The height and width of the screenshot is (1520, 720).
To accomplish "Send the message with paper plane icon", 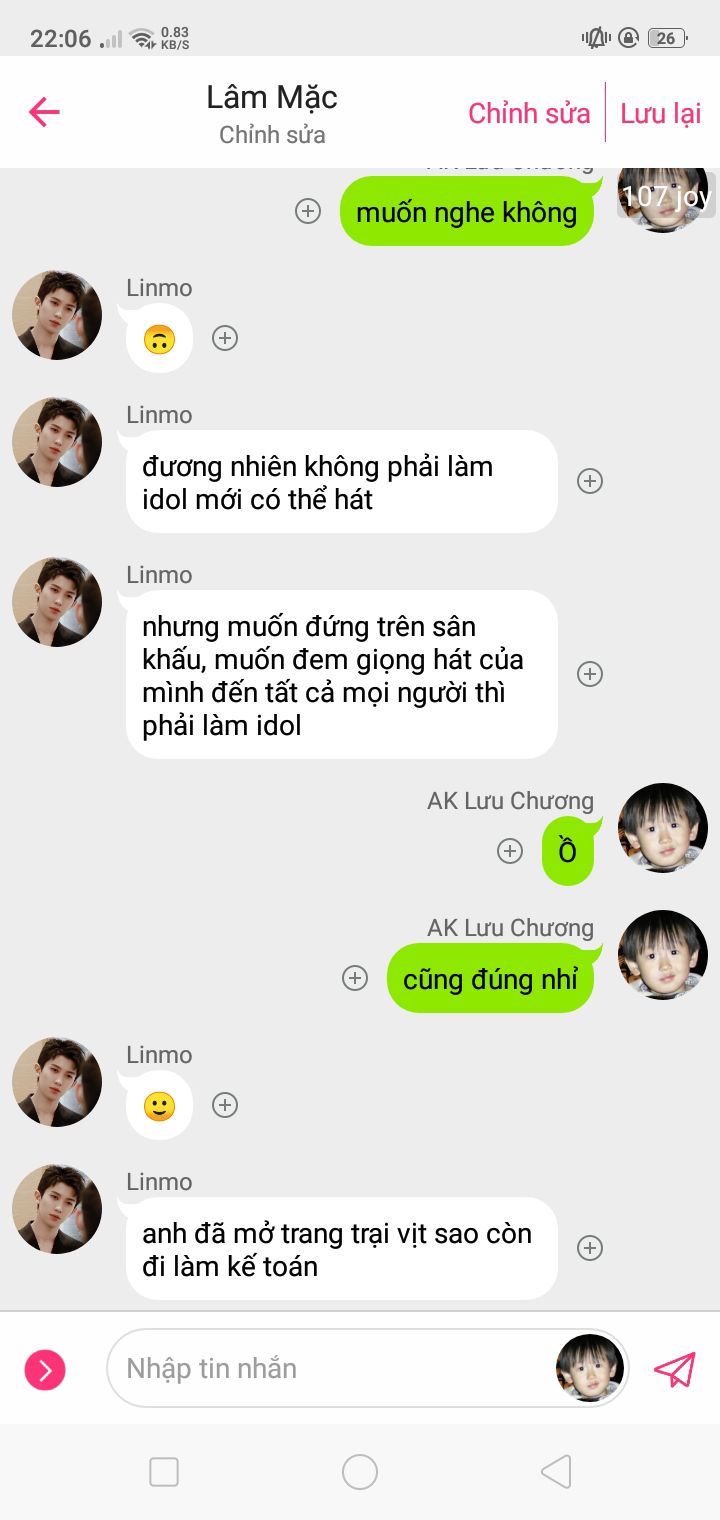I will [x=674, y=1369].
